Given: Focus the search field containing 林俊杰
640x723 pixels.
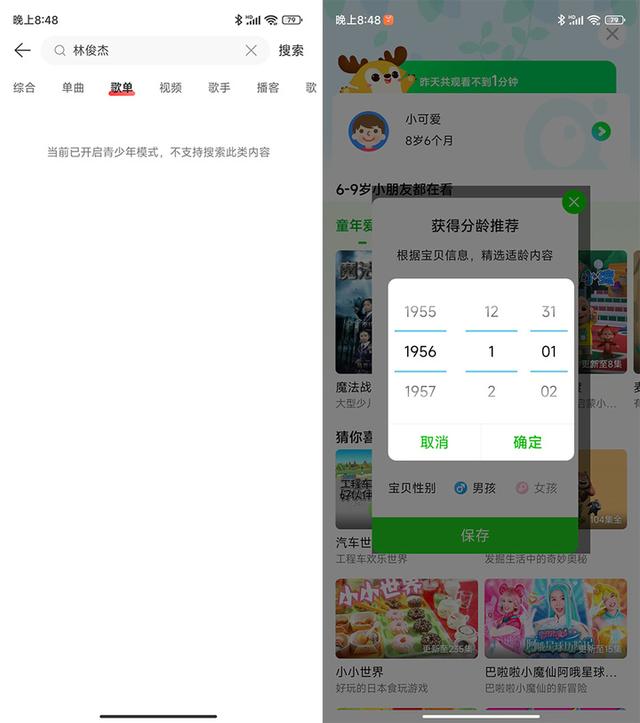Looking at the screenshot, I should click(x=150, y=50).
